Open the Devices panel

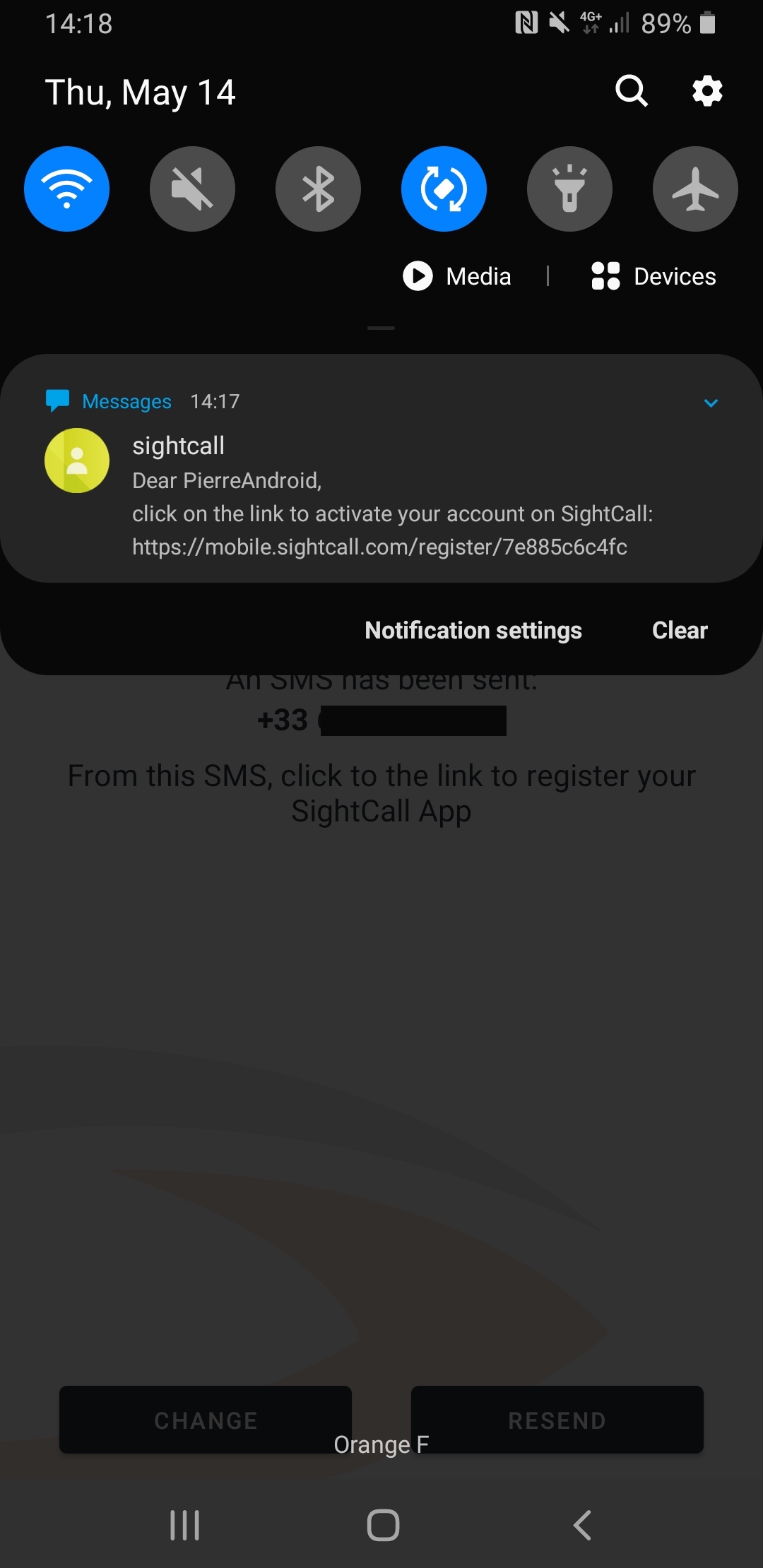(653, 276)
